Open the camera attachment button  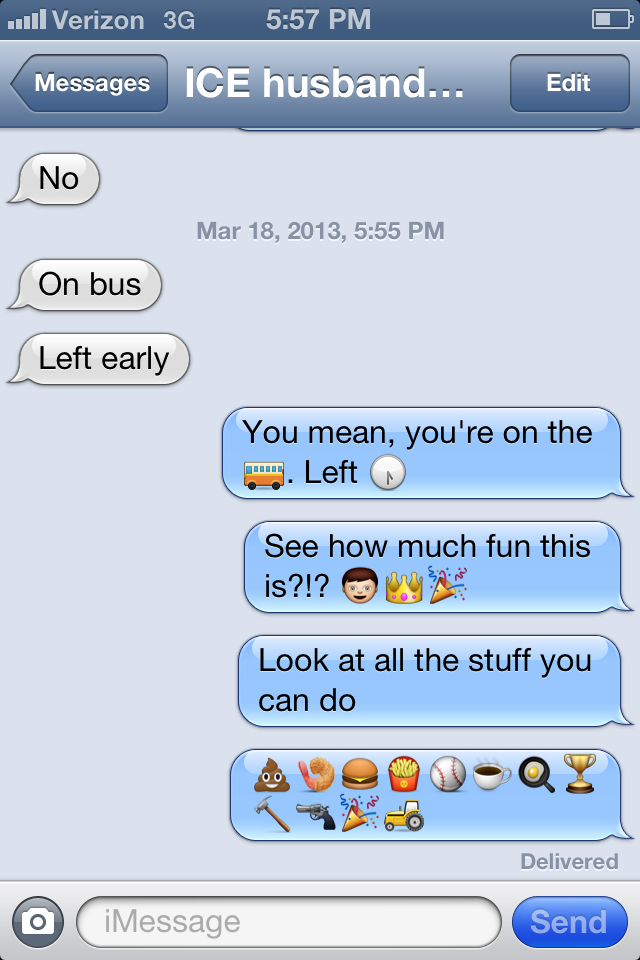tap(38, 921)
